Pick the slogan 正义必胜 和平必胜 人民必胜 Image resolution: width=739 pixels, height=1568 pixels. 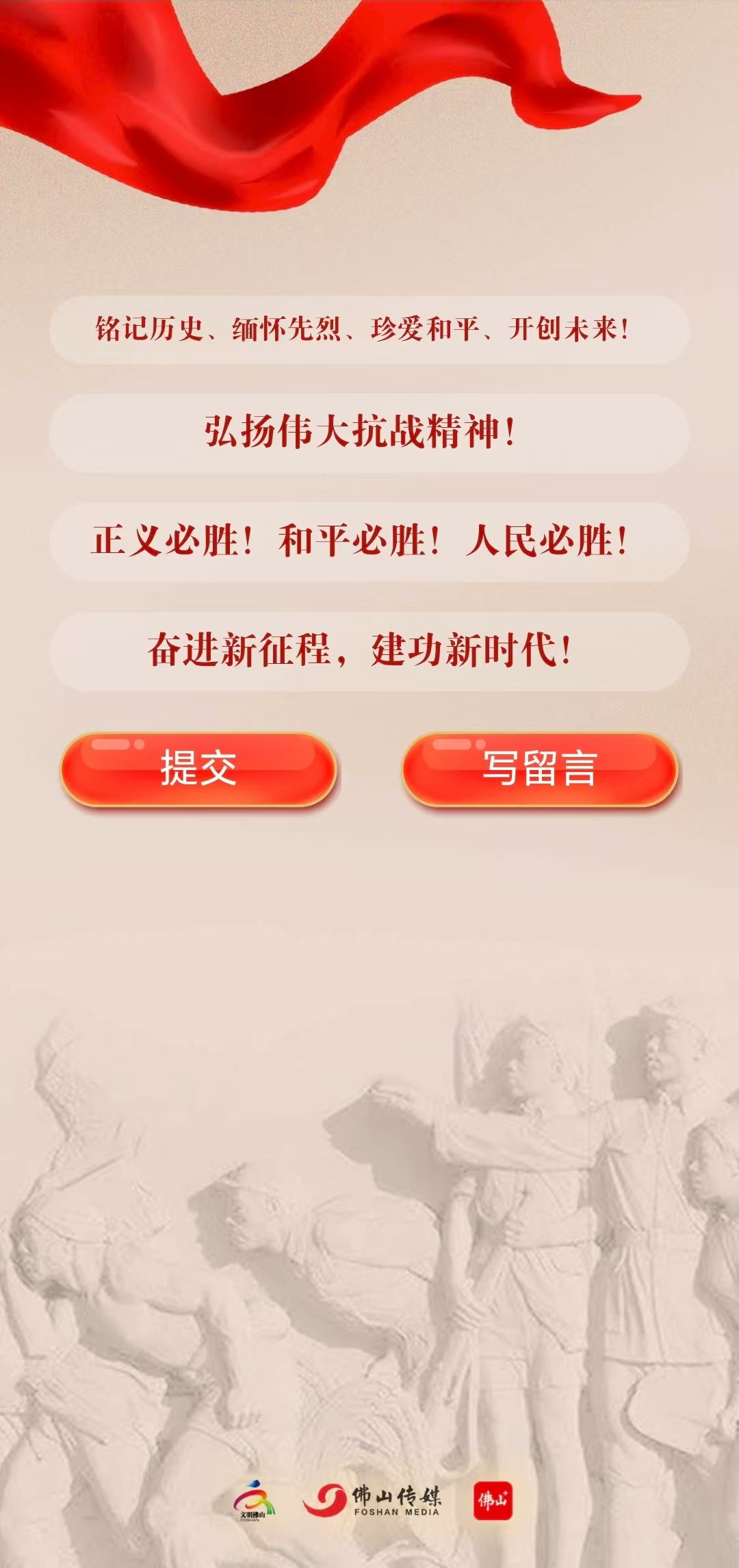[369, 541]
